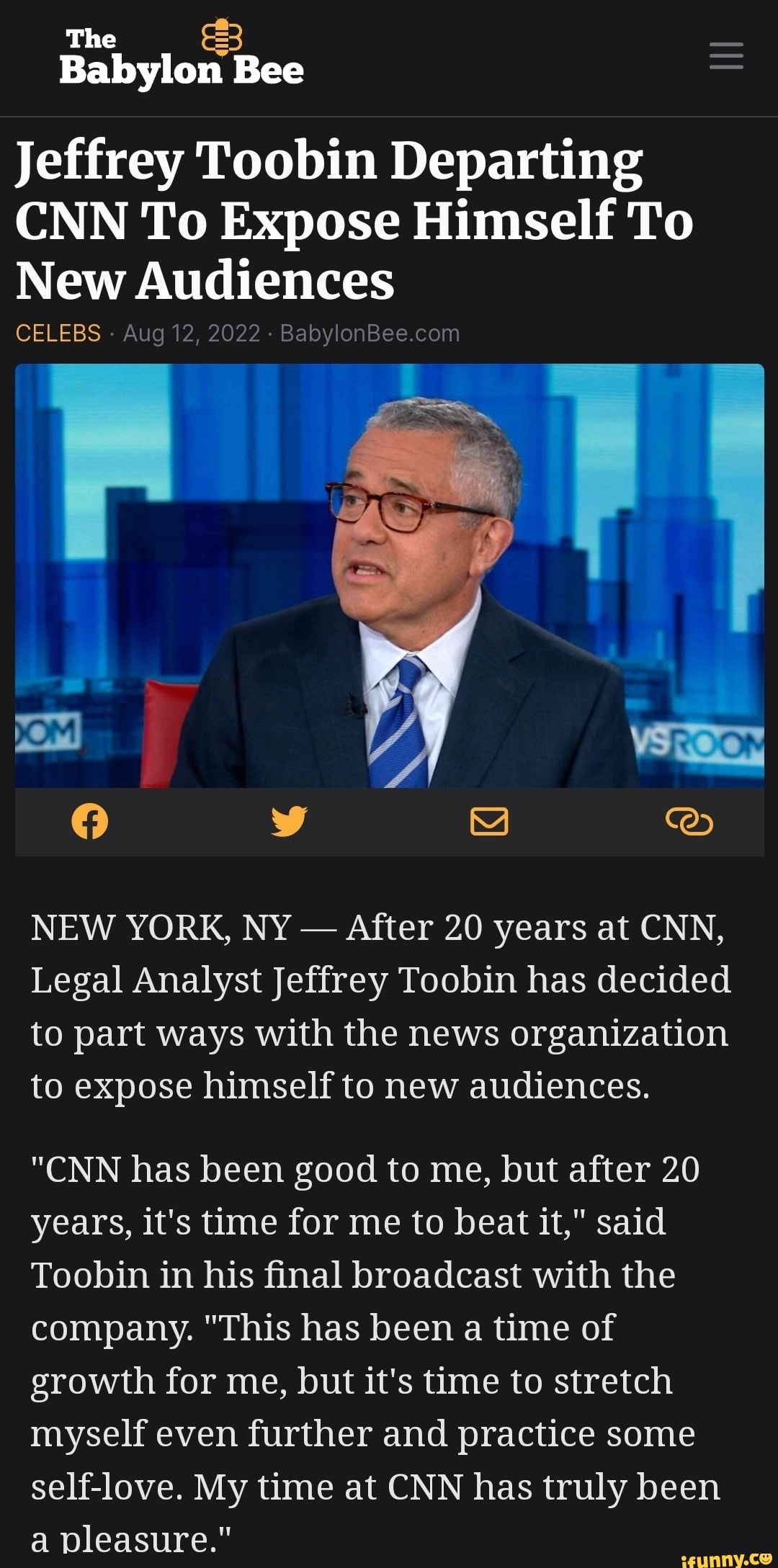Screen dimensions: 778x1568
Task: Share the article on Twitter
Action: point(290,821)
